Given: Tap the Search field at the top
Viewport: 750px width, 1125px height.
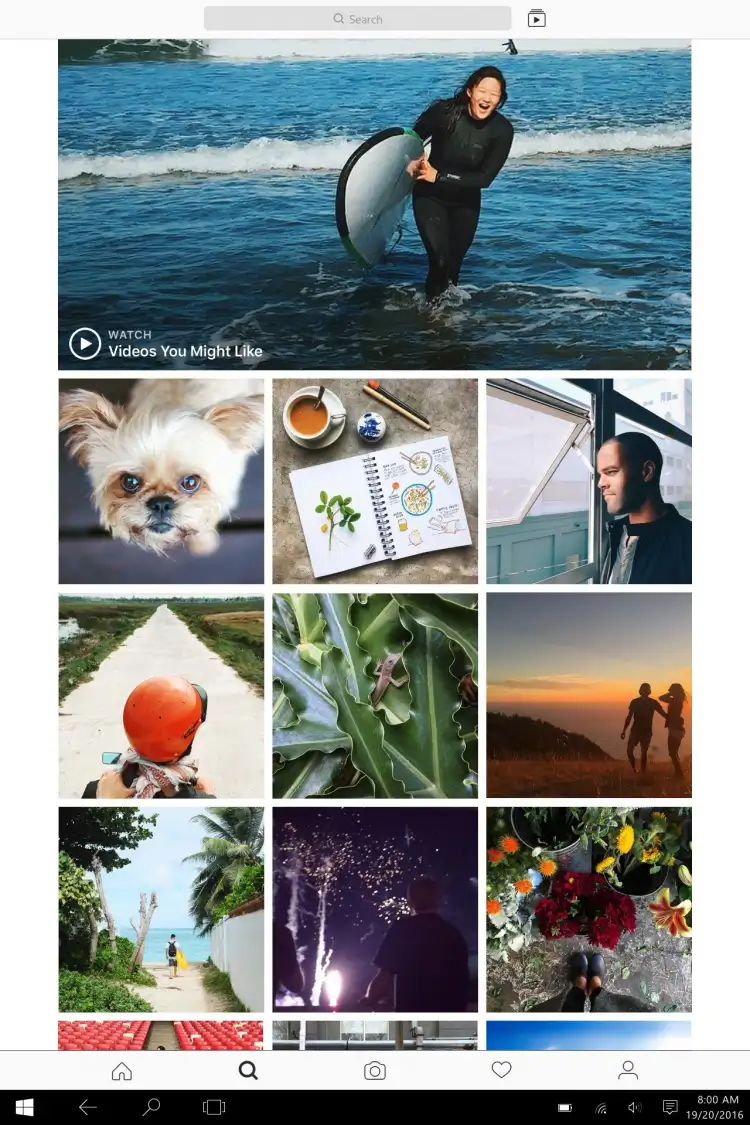Looking at the screenshot, I should [x=357, y=19].
